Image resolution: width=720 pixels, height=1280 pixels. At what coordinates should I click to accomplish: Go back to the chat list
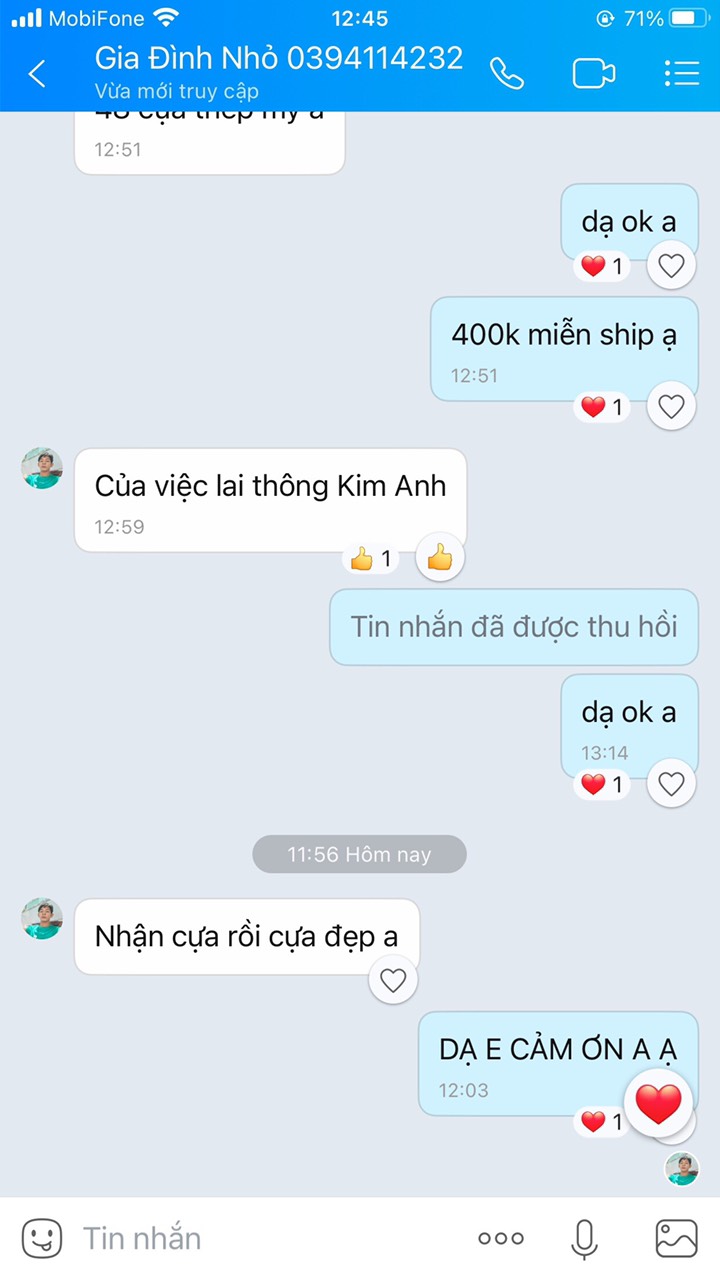(37, 73)
